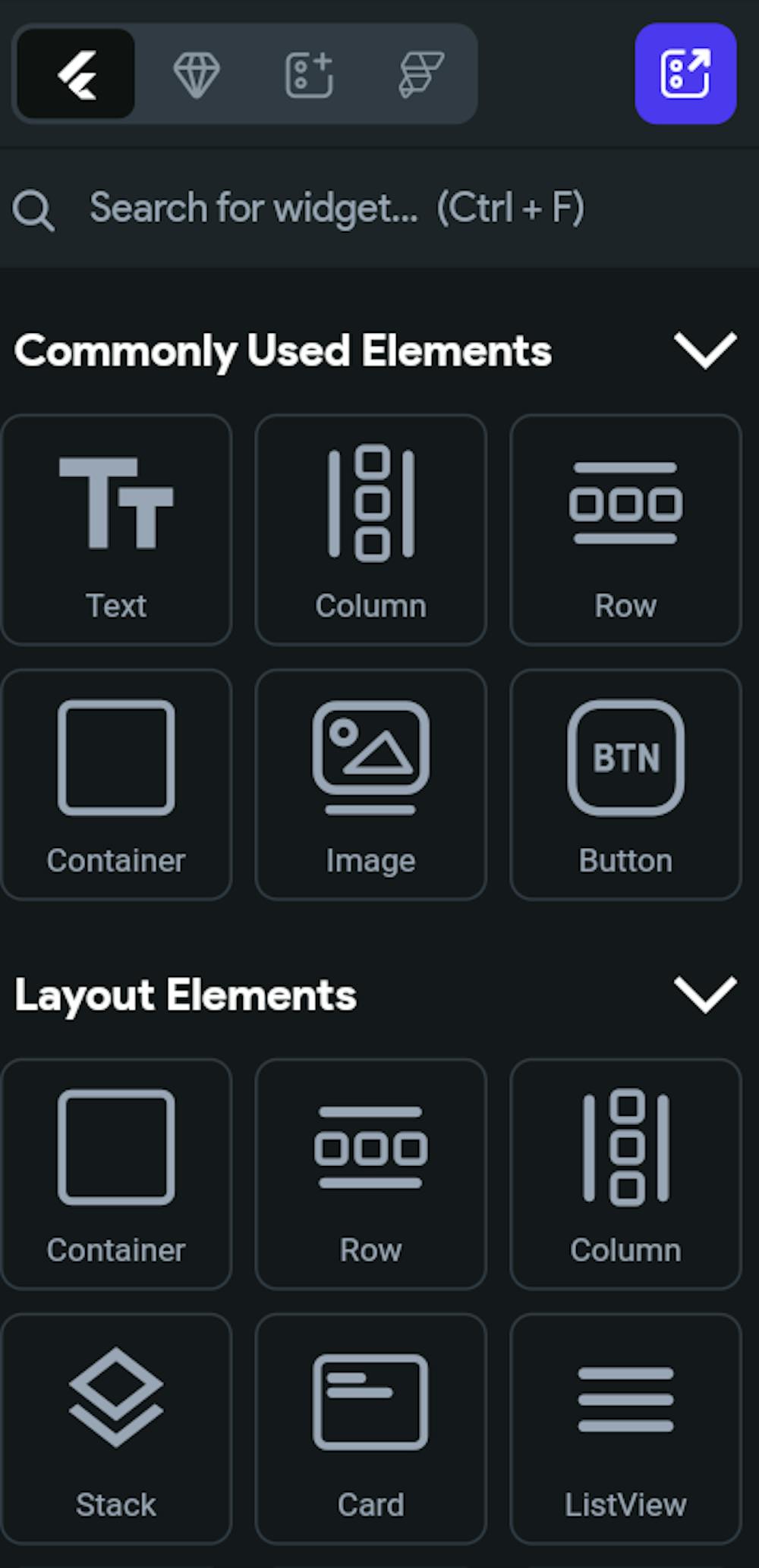Pick Column under Commonly Used Elements

370,529
